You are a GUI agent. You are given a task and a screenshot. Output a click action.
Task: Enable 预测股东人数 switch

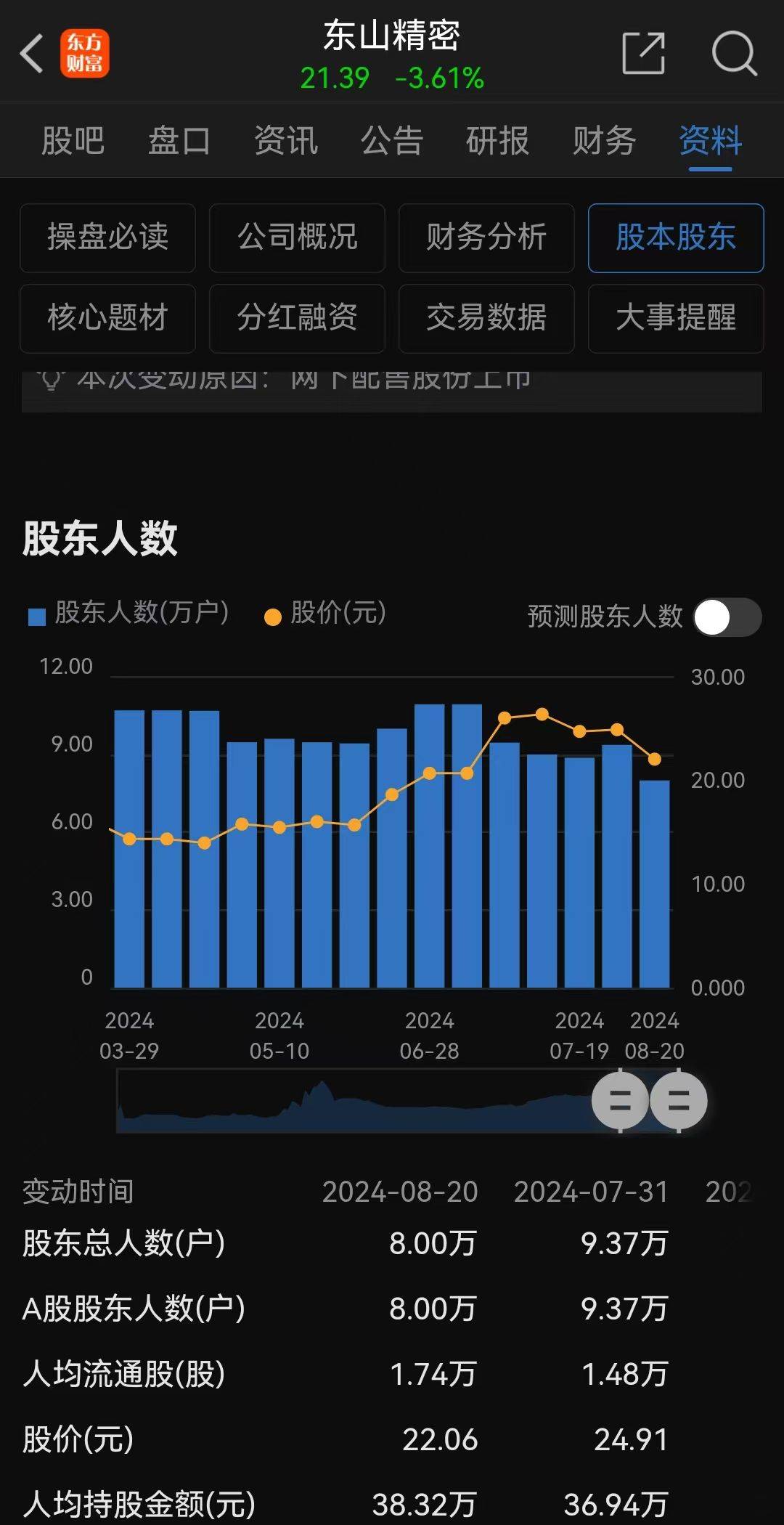(726, 615)
